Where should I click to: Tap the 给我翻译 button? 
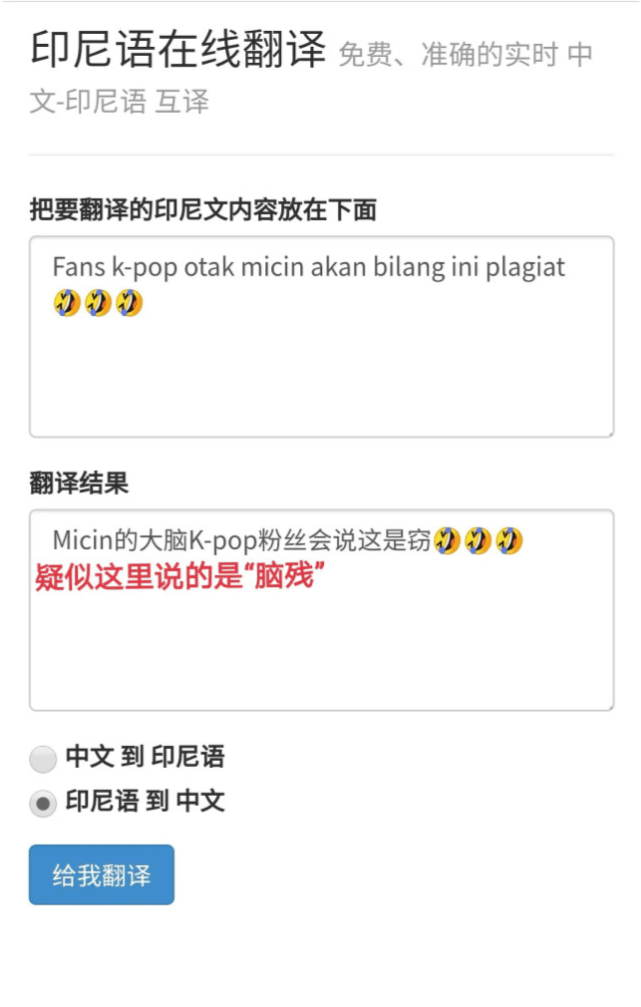[x=101, y=875]
